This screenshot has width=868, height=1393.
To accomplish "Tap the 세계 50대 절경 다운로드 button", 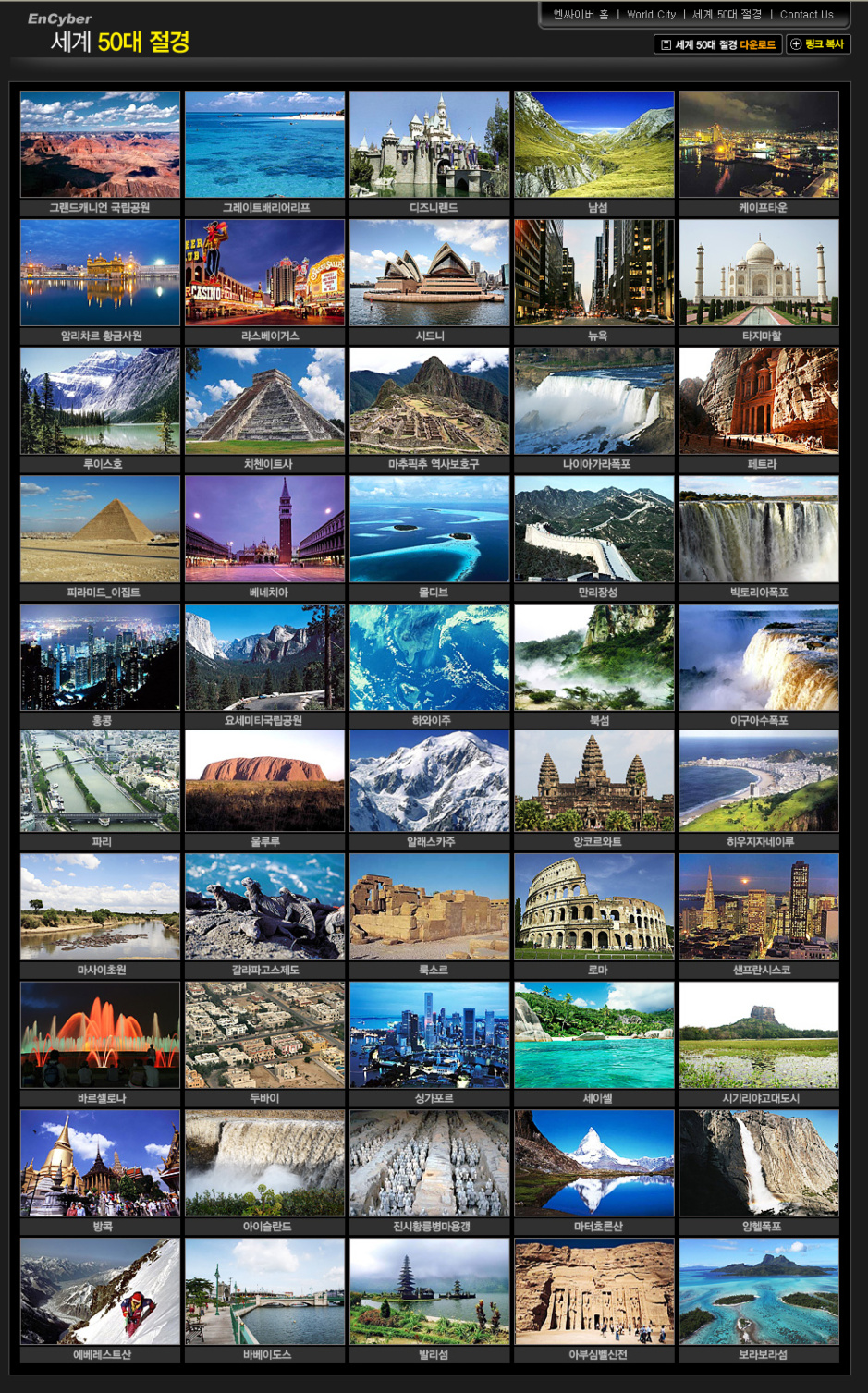I will coord(718,44).
